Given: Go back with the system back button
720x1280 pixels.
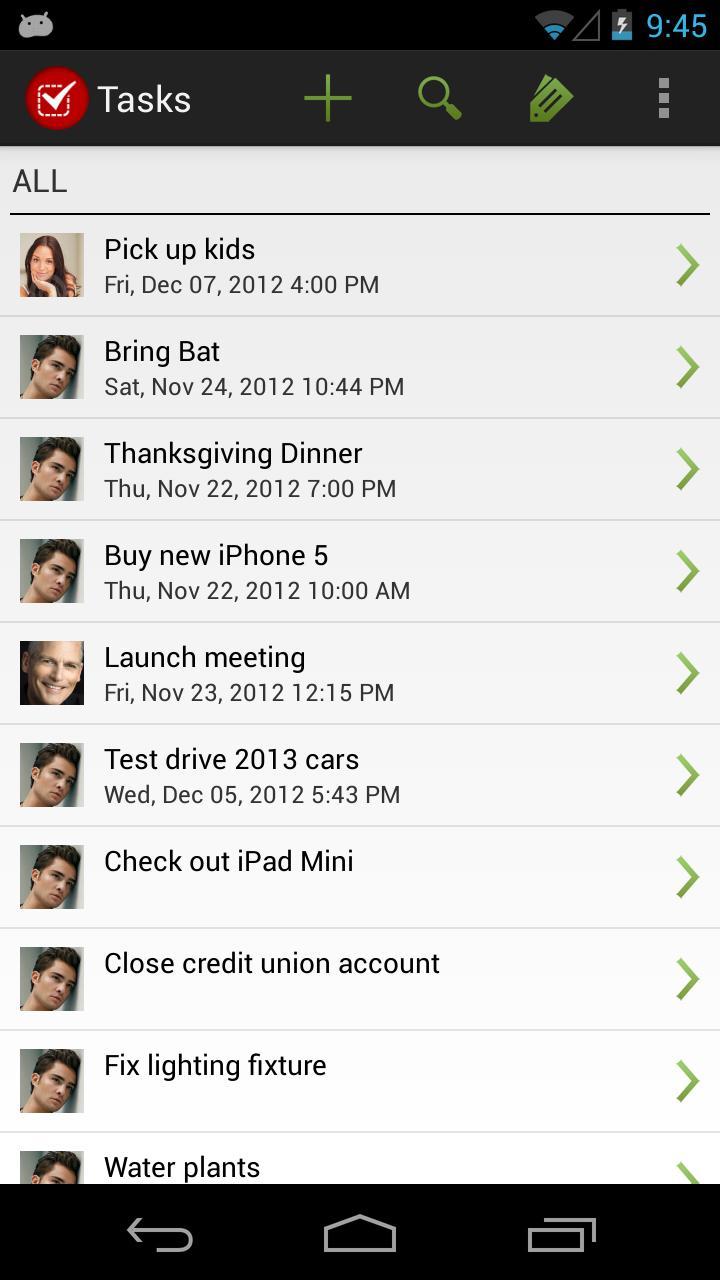Looking at the screenshot, I should click(160, 1235).
